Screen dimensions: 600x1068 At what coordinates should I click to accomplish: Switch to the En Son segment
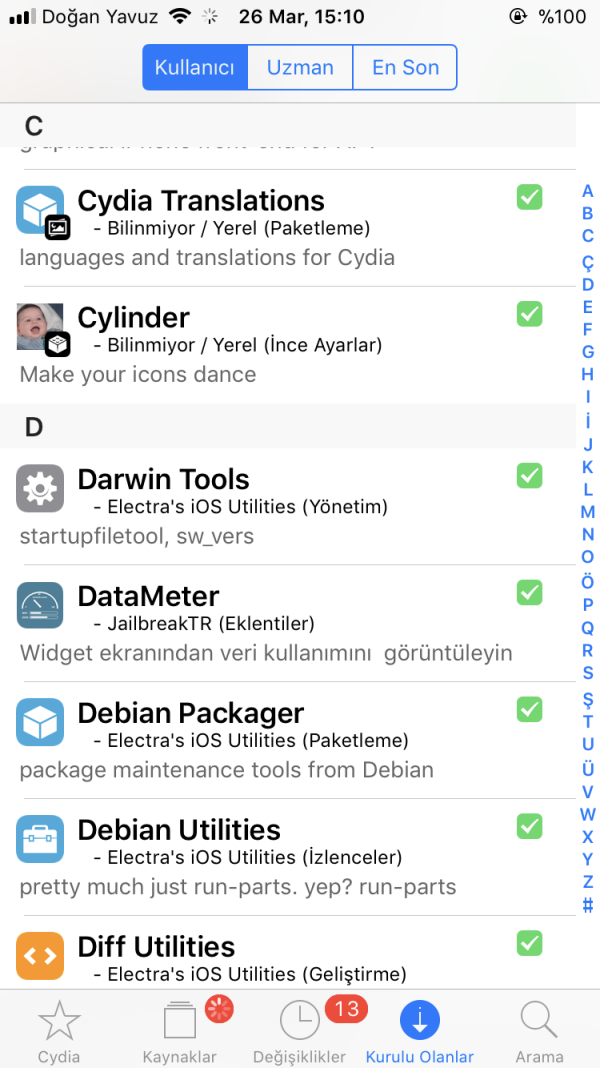click(405, 68)
